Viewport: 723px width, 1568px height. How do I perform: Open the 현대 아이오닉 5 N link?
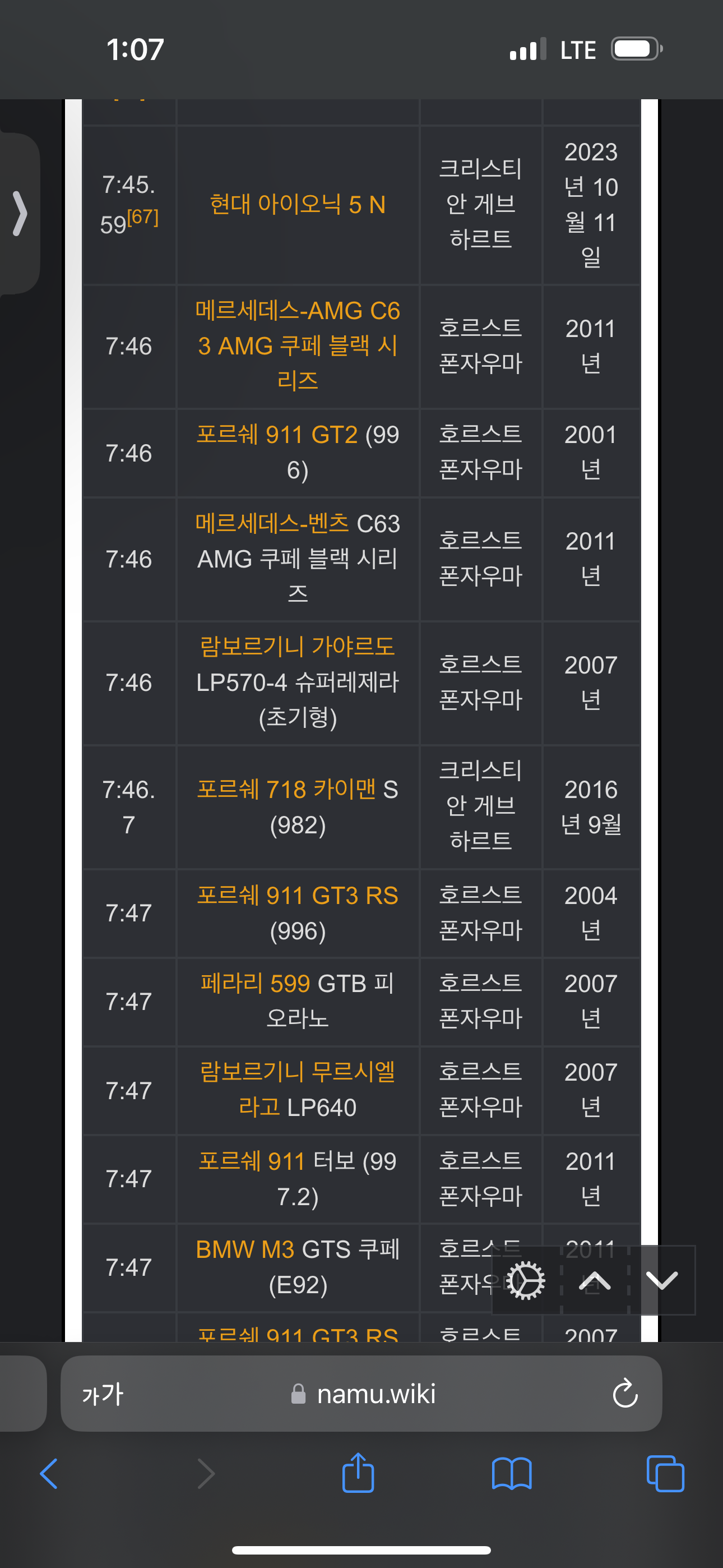coord(298,205)
